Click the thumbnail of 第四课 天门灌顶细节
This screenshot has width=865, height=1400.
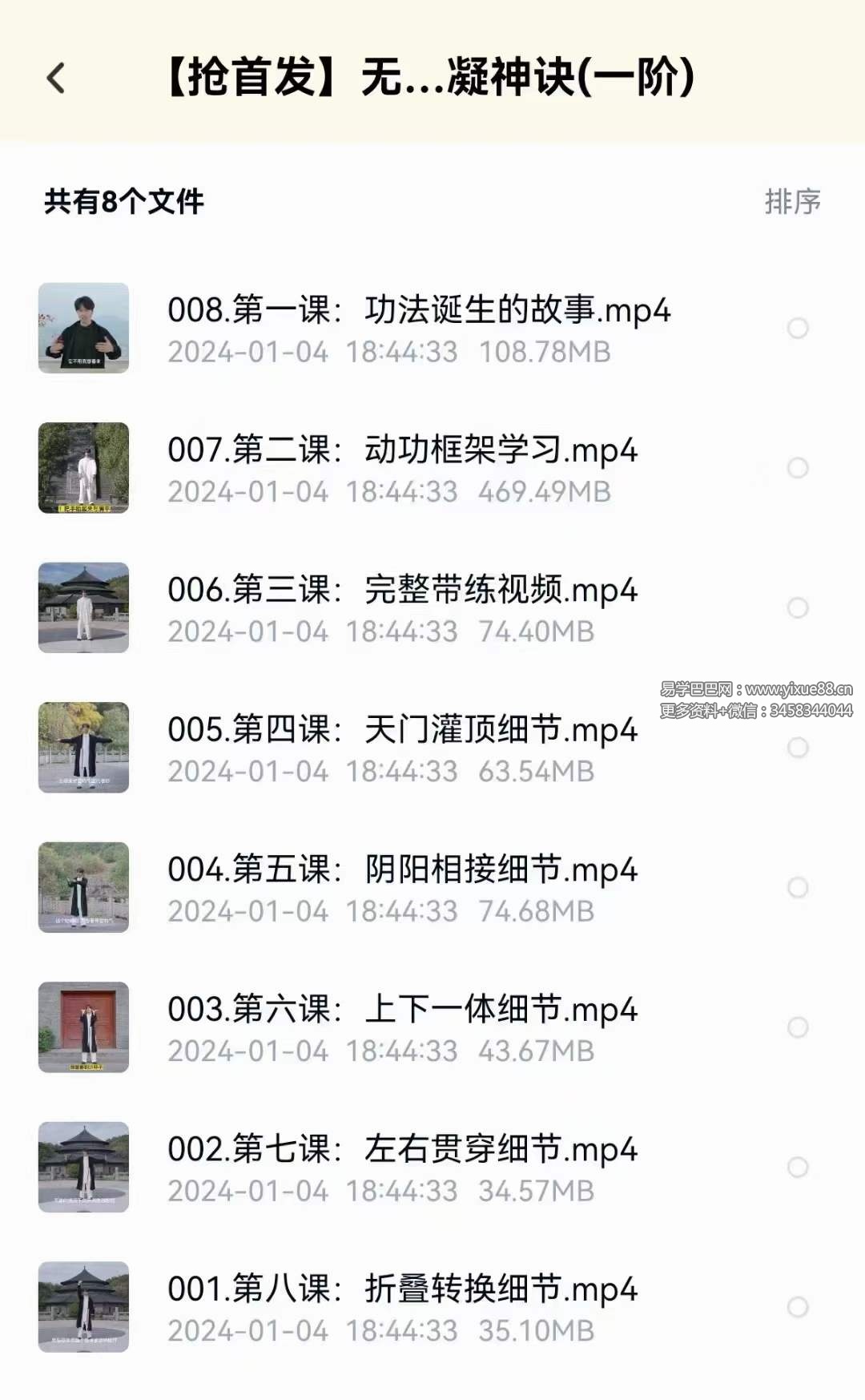pos(84,747)
